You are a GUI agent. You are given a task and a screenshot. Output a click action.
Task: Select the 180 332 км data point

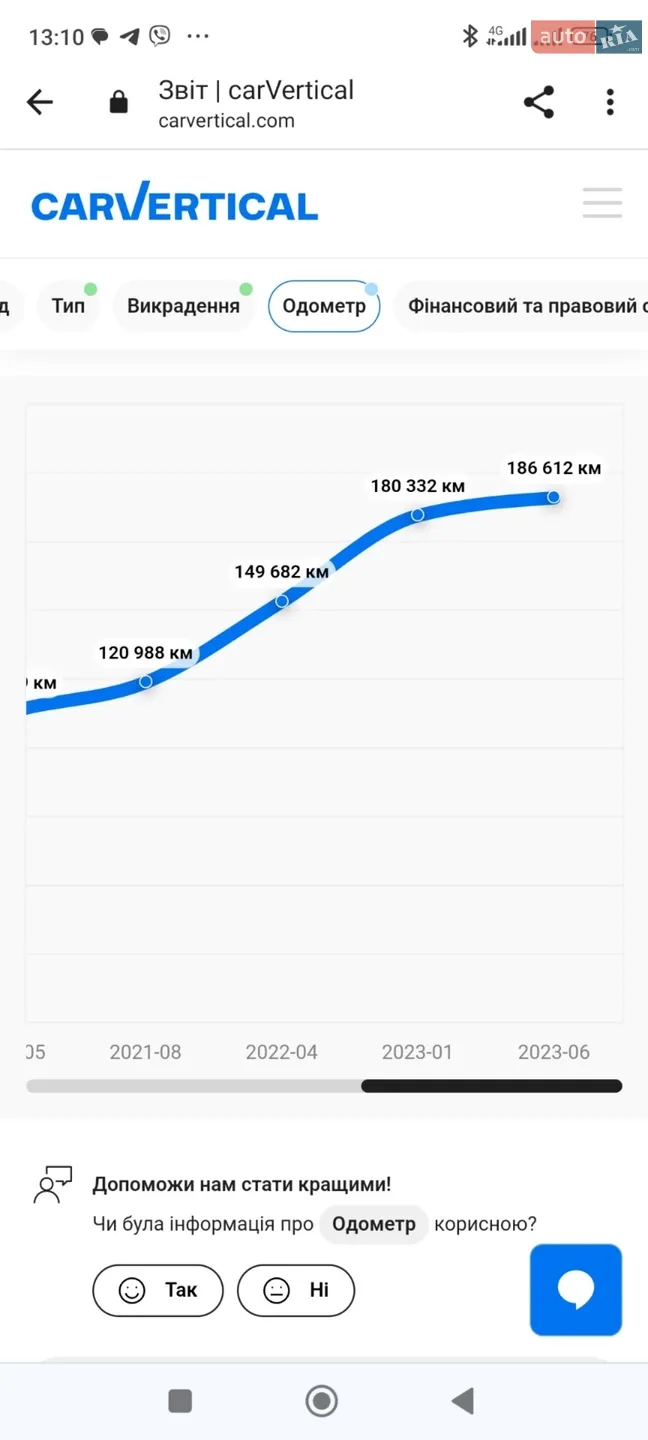[418, 515]
